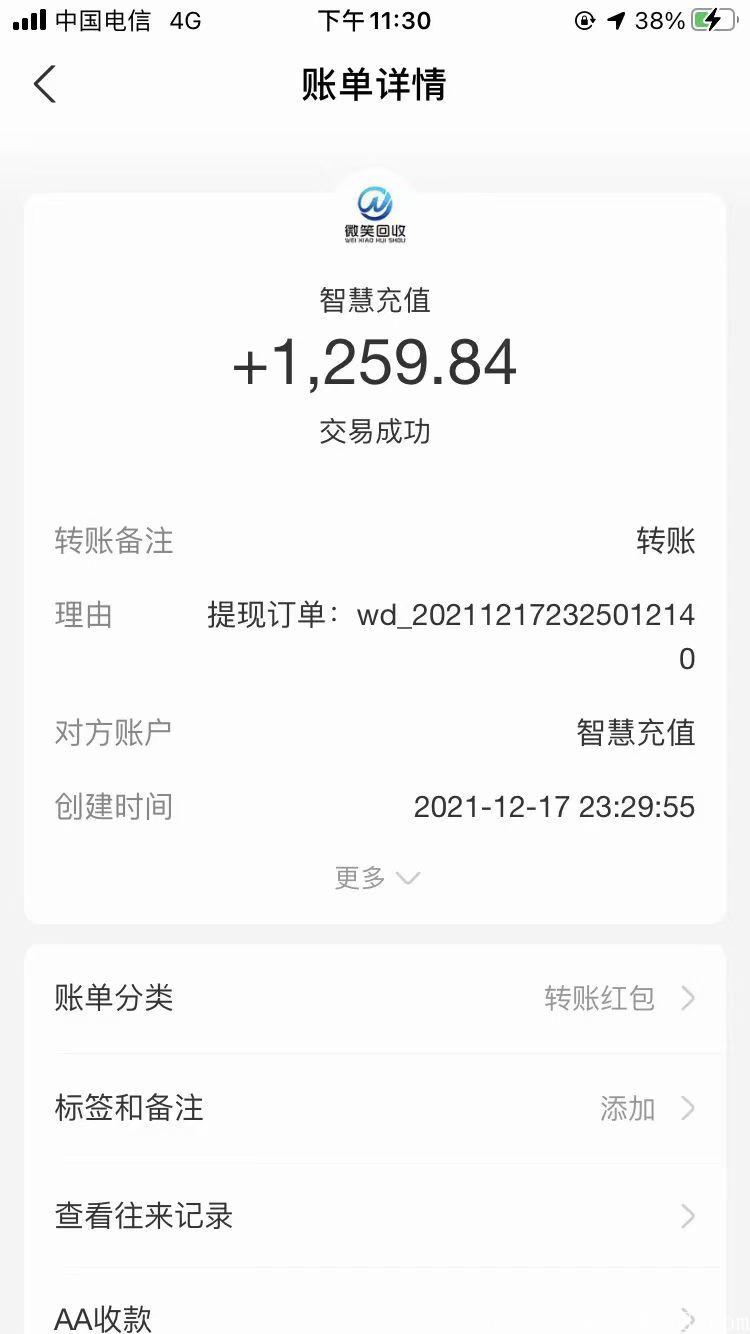Tap the back arrow to return
The height and width of the screenshot is (1334, 750).
43,85
